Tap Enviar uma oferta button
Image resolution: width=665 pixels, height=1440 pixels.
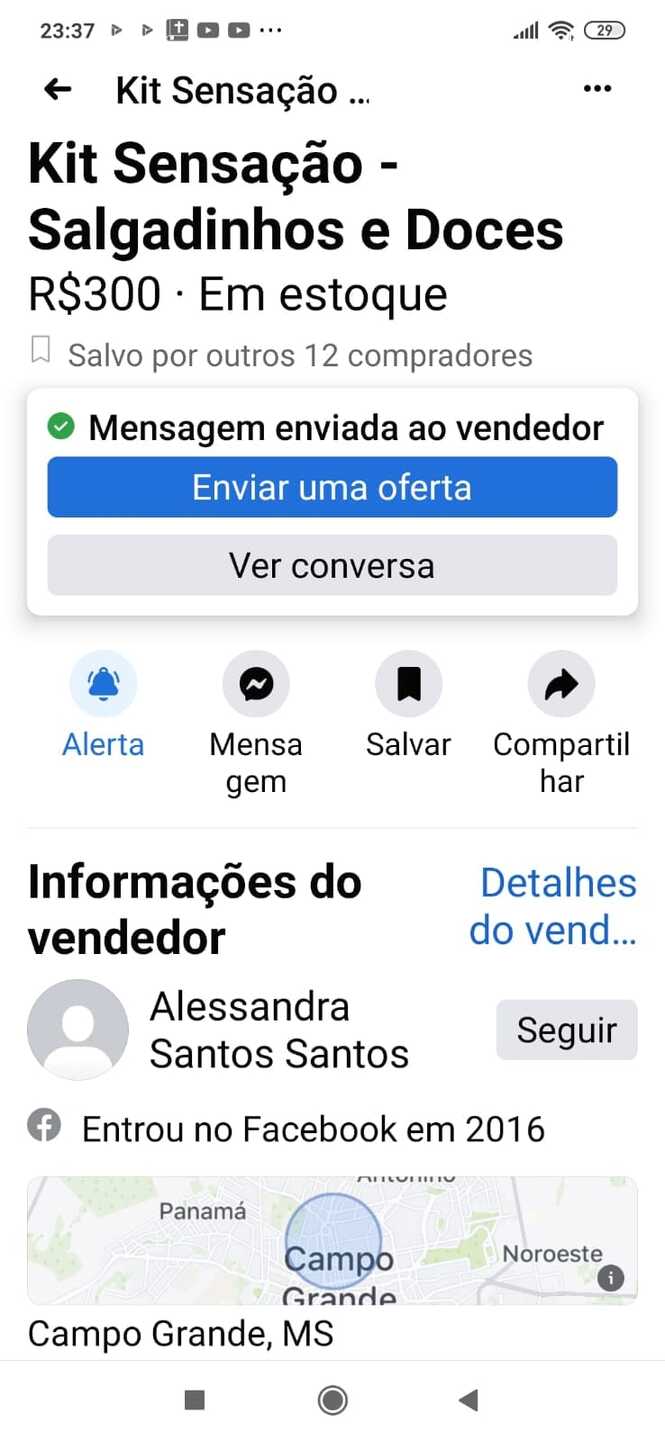coord(332,487)
